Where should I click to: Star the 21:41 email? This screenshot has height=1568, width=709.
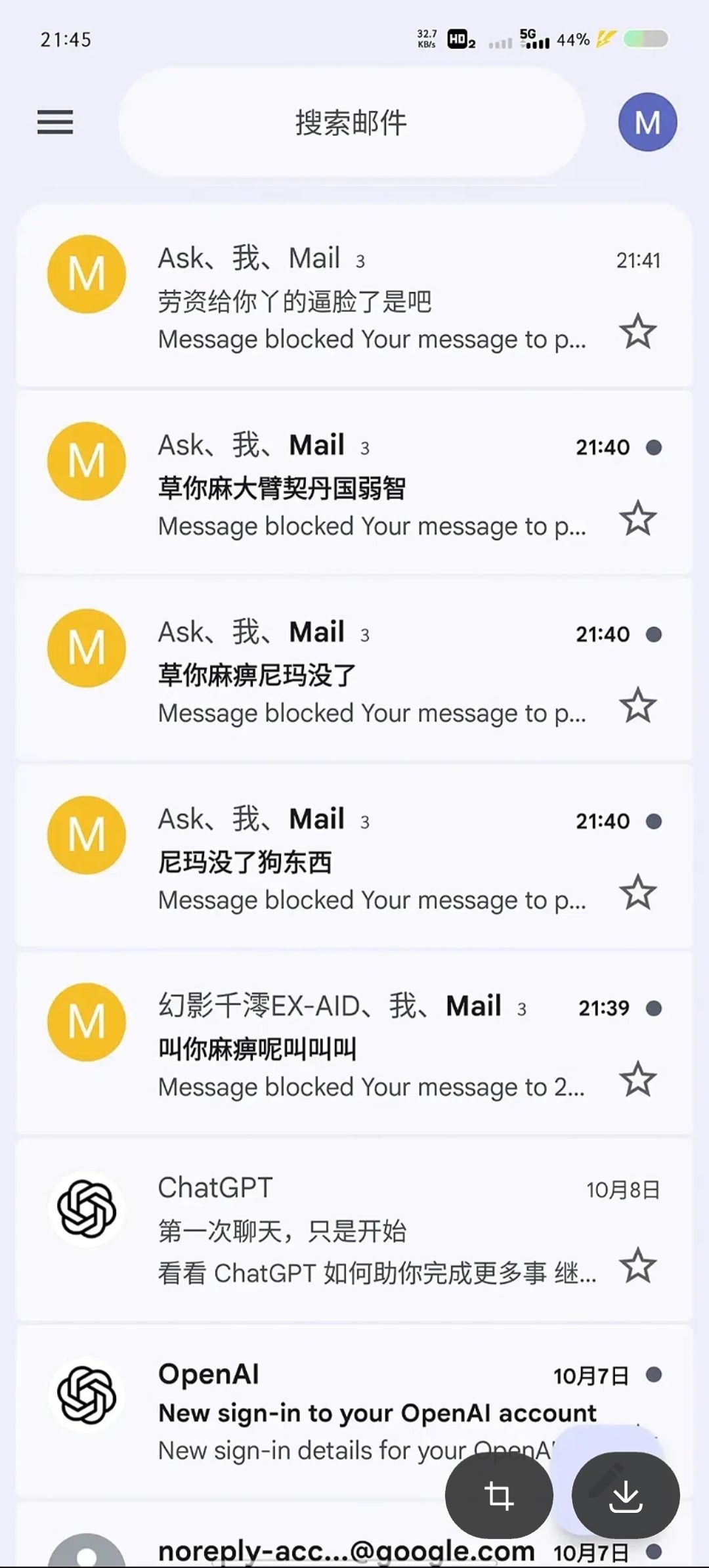click(637, 332)
